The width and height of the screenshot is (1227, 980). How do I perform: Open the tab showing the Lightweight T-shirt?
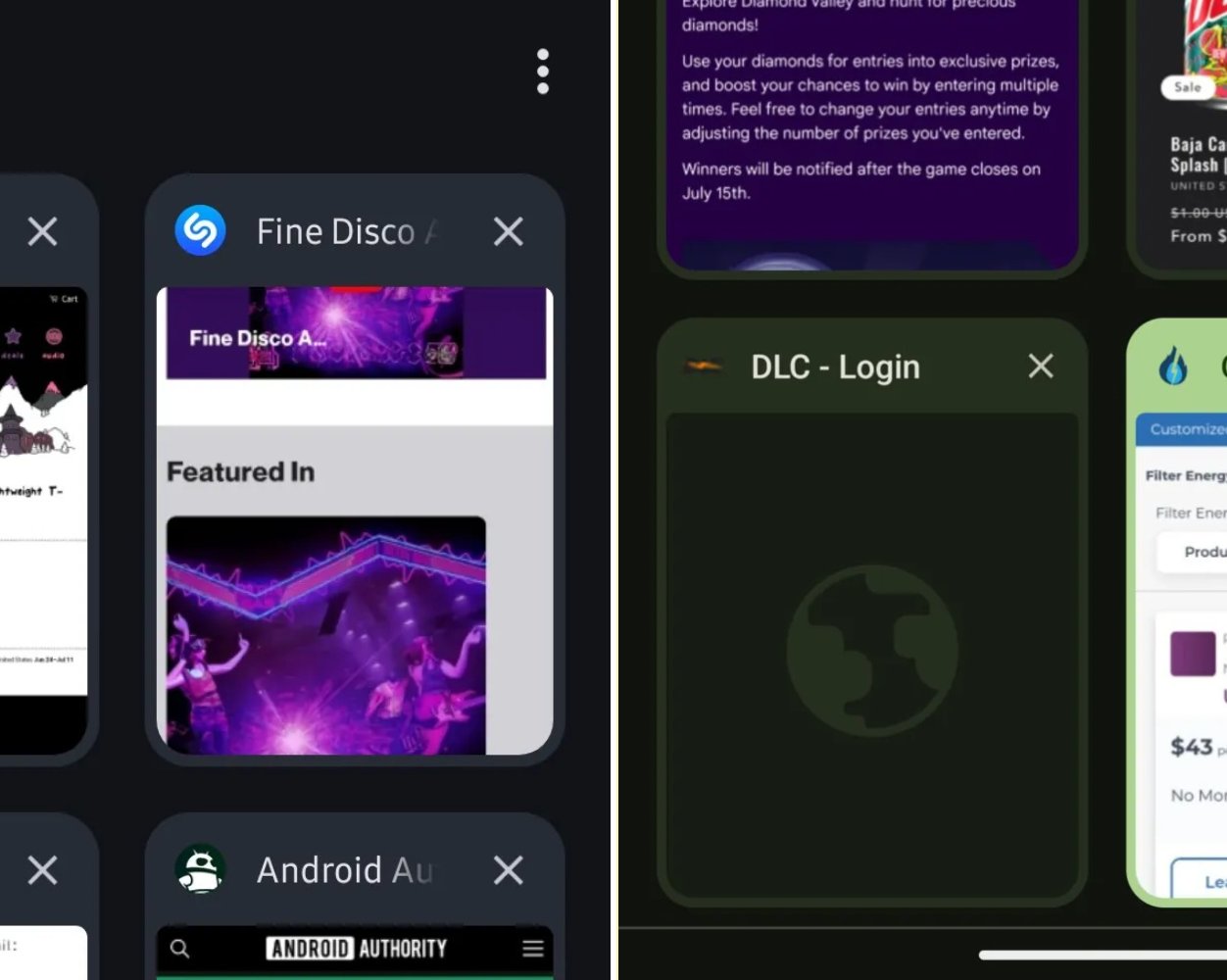pyautogui.click(x=44, y=510)
